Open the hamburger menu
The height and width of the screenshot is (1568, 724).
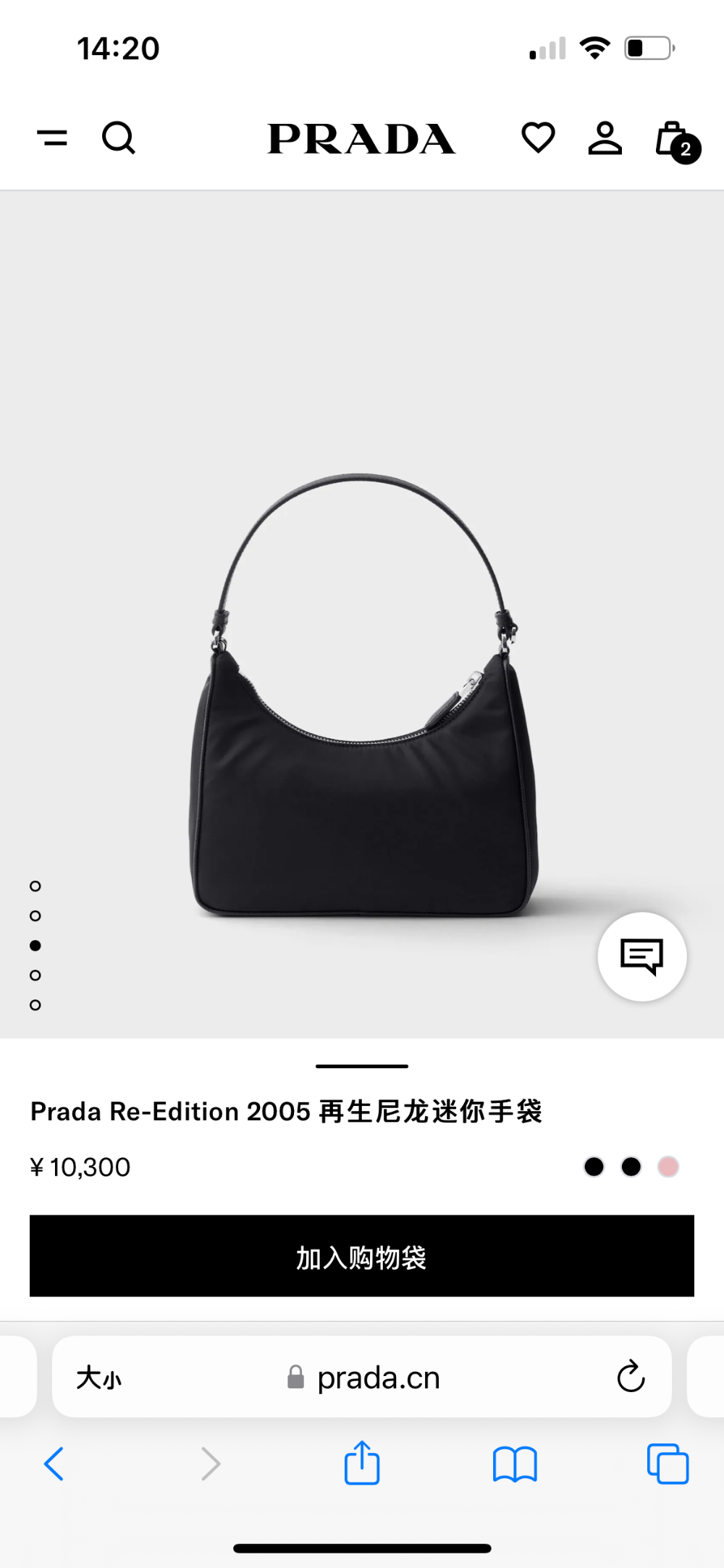click(x=52, y=137)
